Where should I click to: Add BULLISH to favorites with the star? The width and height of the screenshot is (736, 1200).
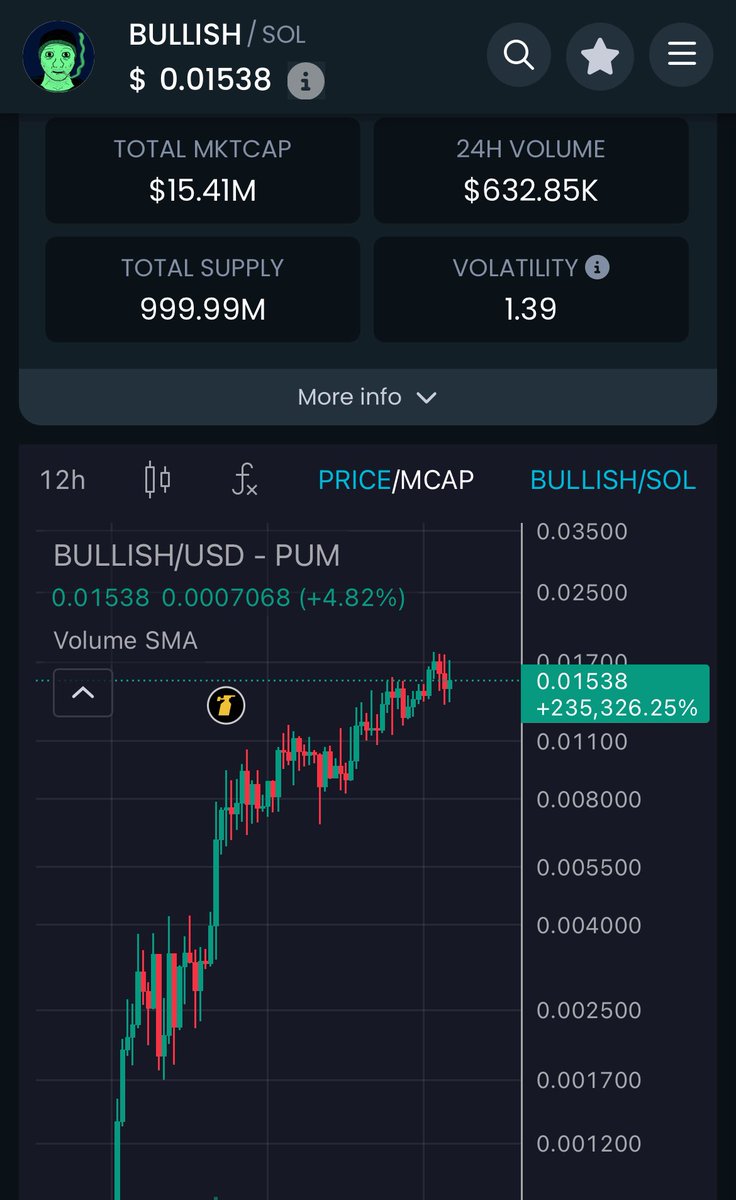click(600, 55)
